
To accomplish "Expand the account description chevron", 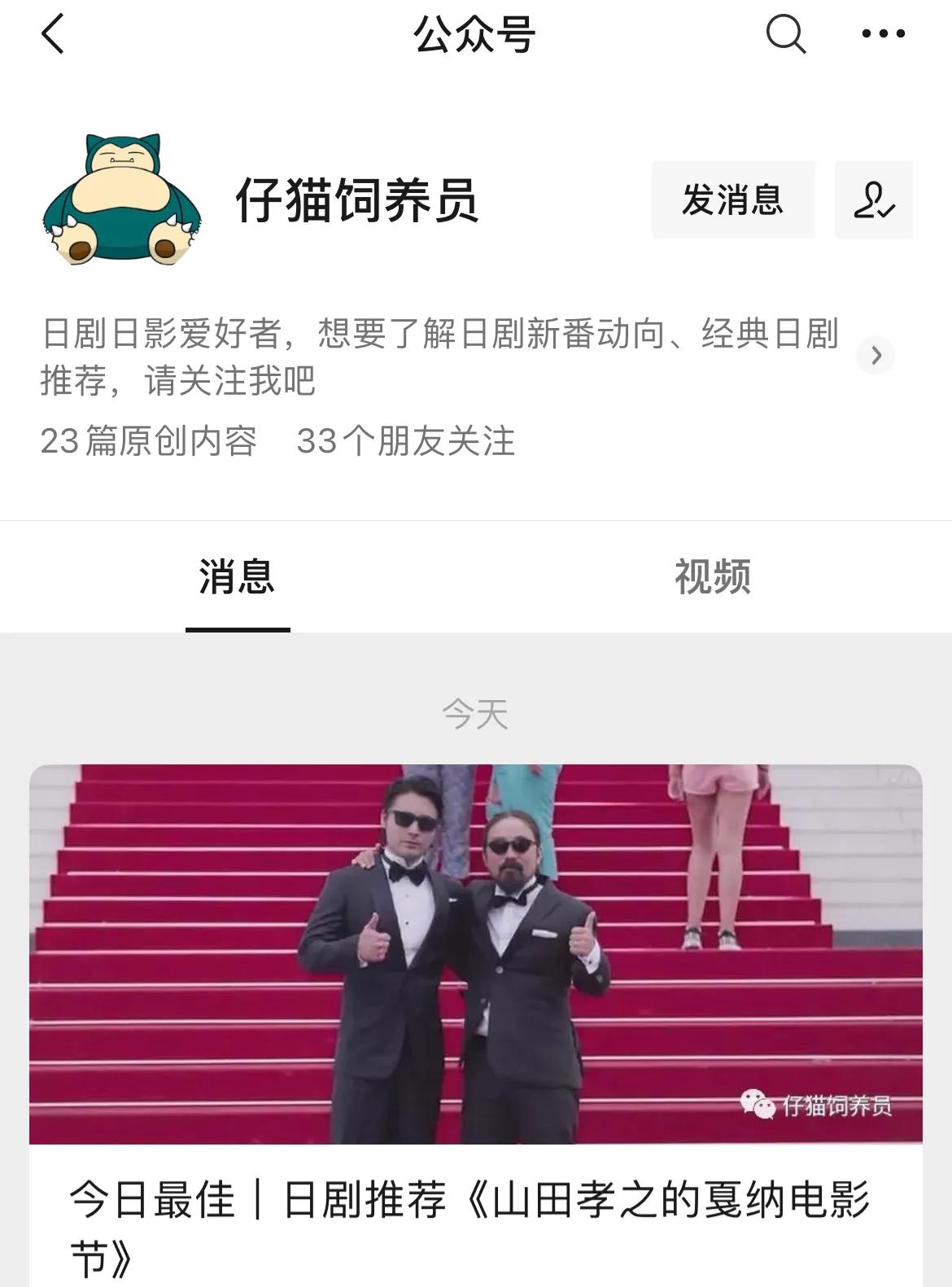I will (876, 356).
